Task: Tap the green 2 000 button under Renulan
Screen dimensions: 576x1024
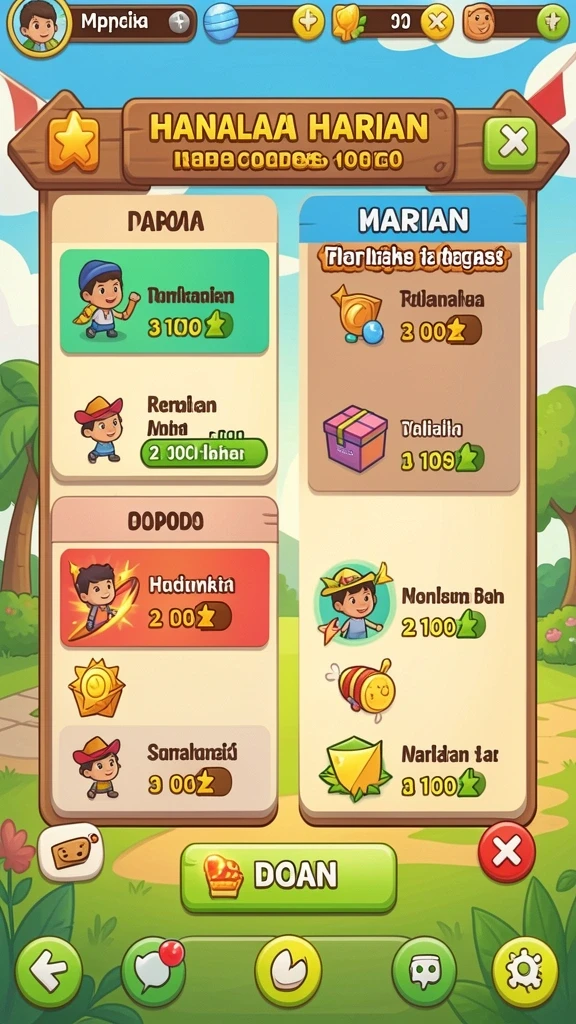Action: tap(204, 453)
